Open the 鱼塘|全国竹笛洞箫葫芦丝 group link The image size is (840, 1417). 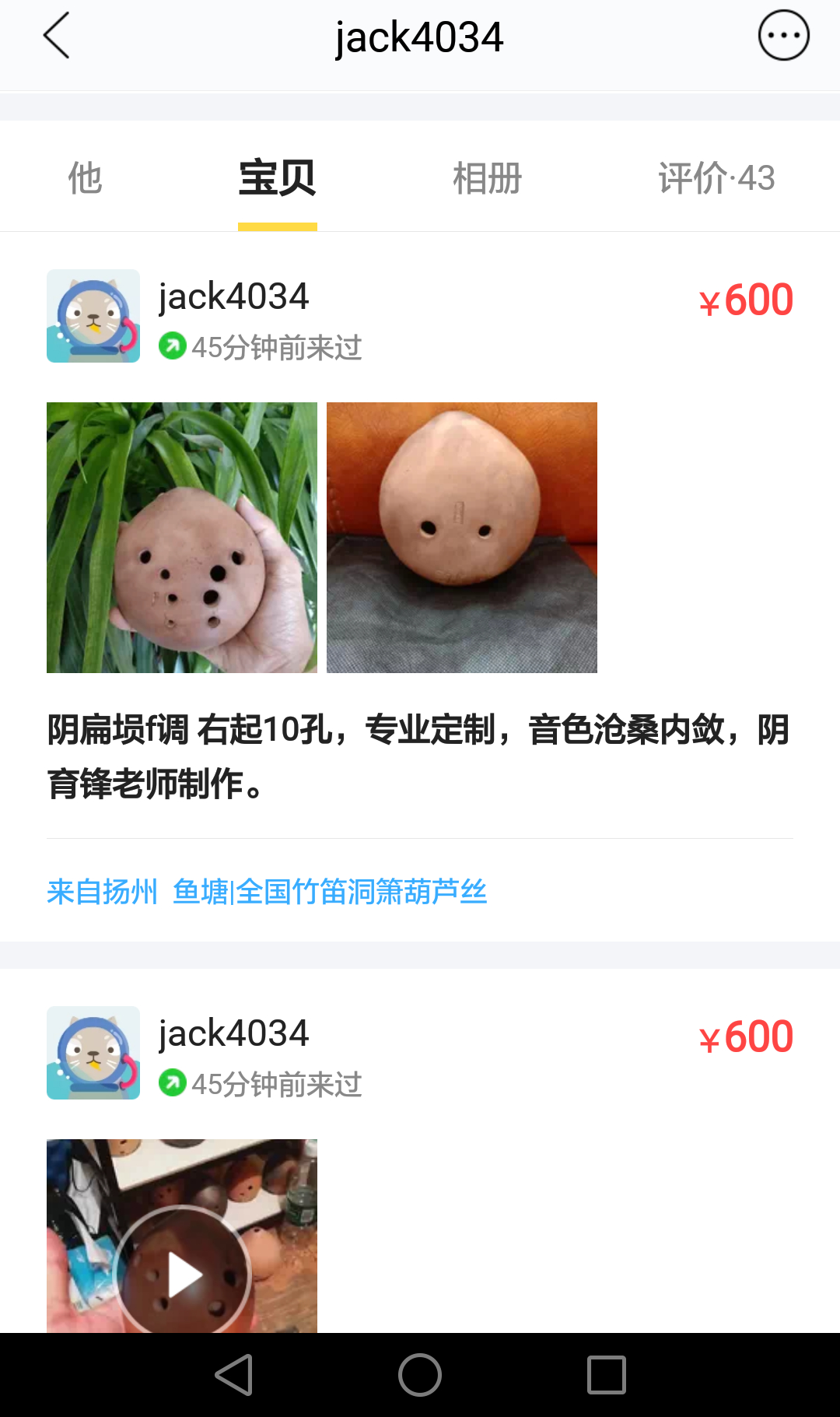[x=330, y=892]
